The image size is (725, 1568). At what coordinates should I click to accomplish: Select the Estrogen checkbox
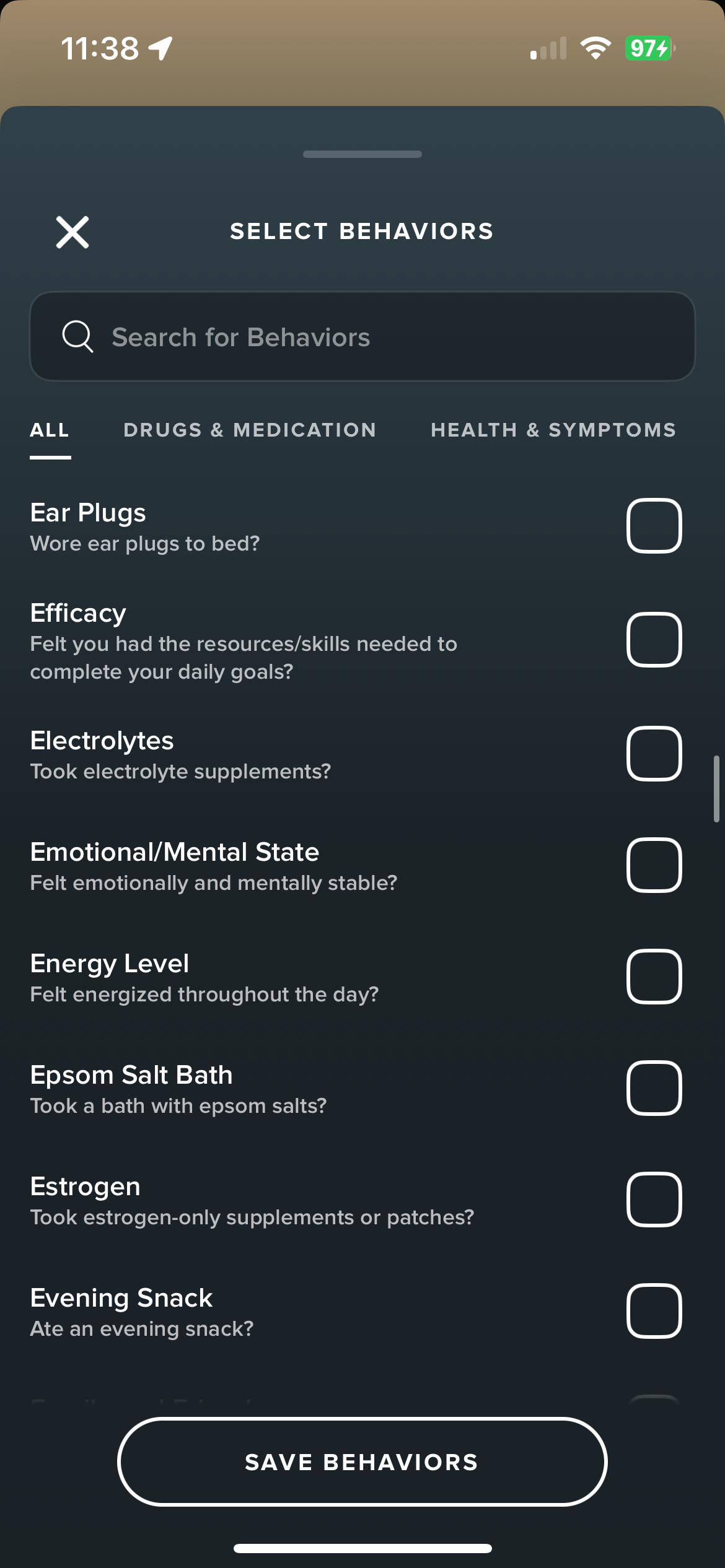point(654,1200)
